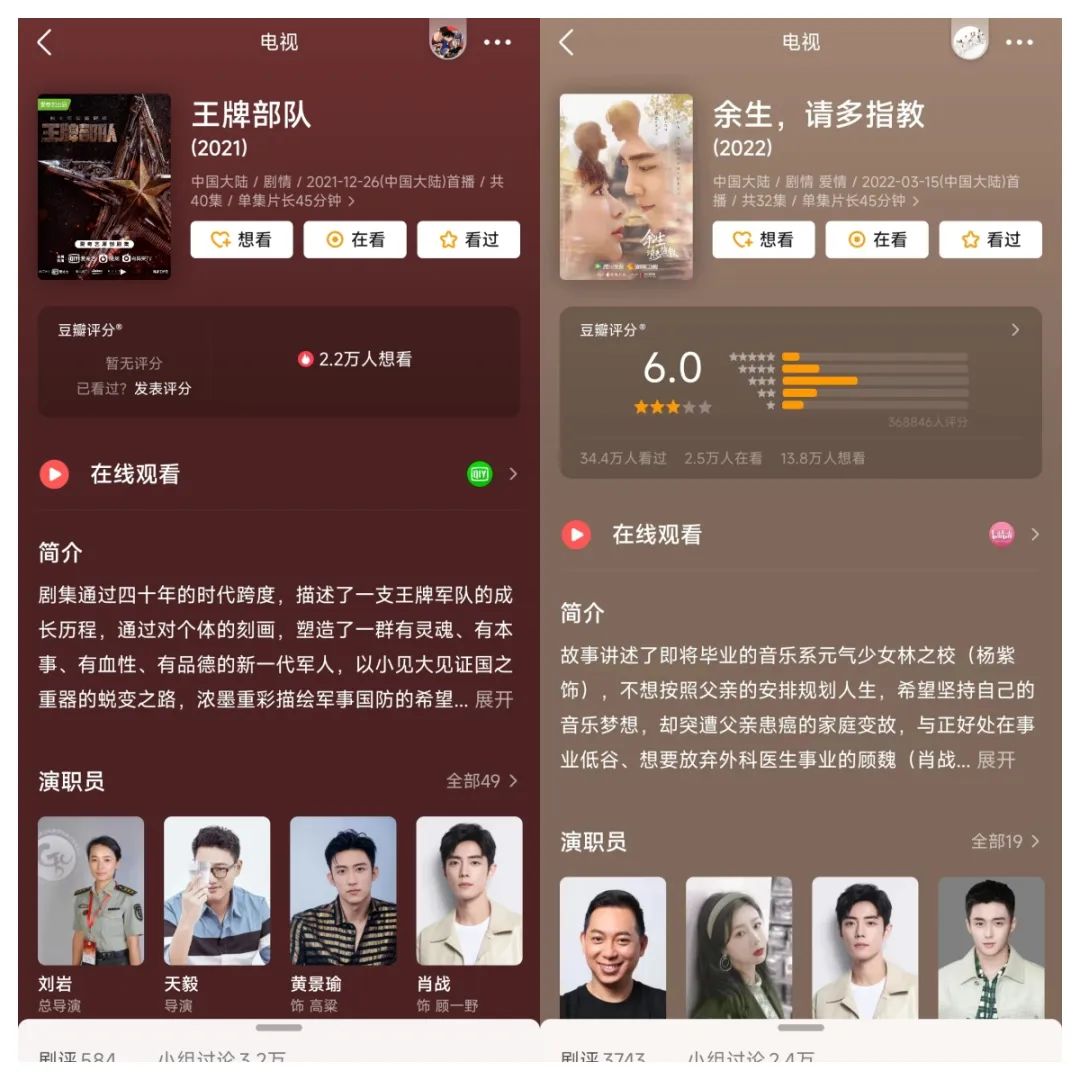This screenshot has width=1080, height=1080.
Task: Mark 王牌部队 as 想看
Action: point(241,240)
